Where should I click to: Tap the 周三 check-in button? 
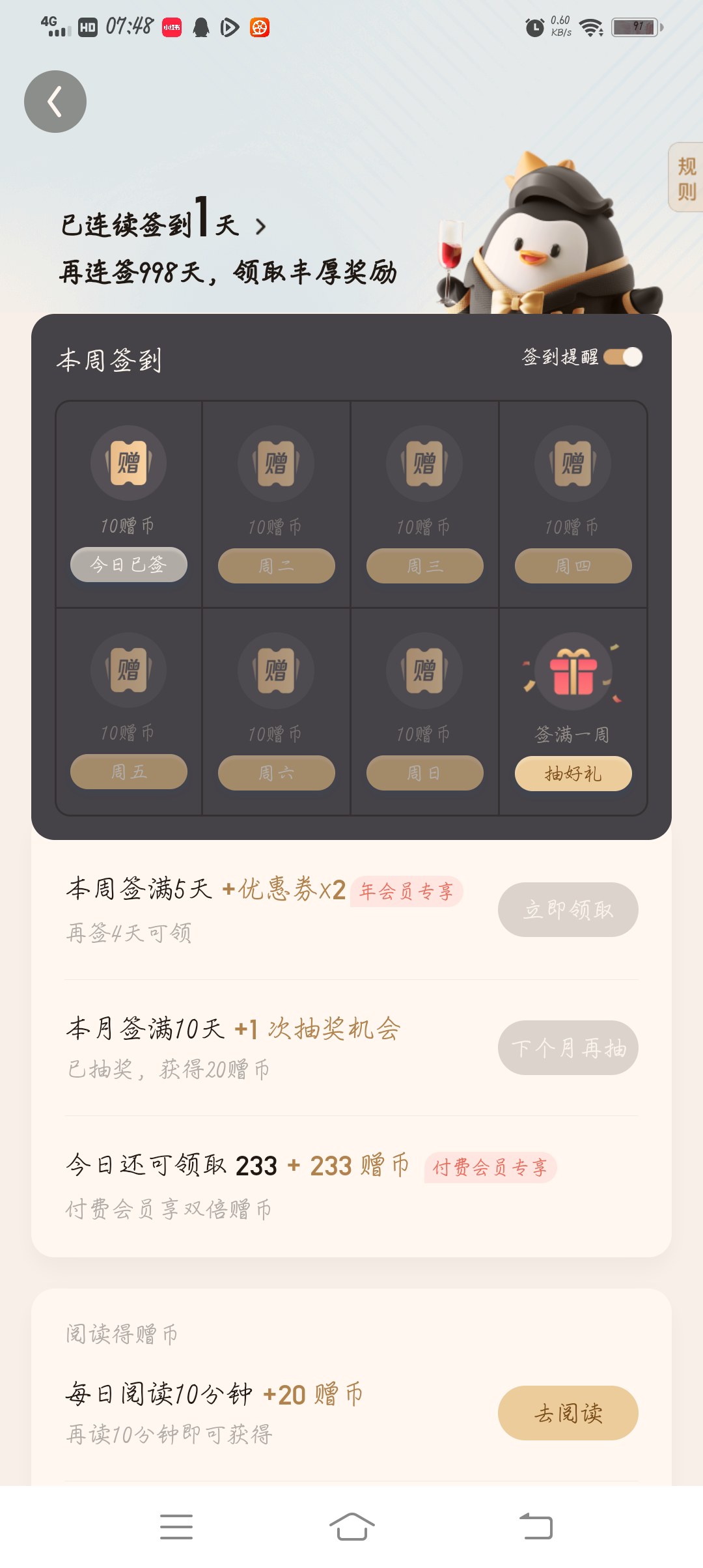425,566
